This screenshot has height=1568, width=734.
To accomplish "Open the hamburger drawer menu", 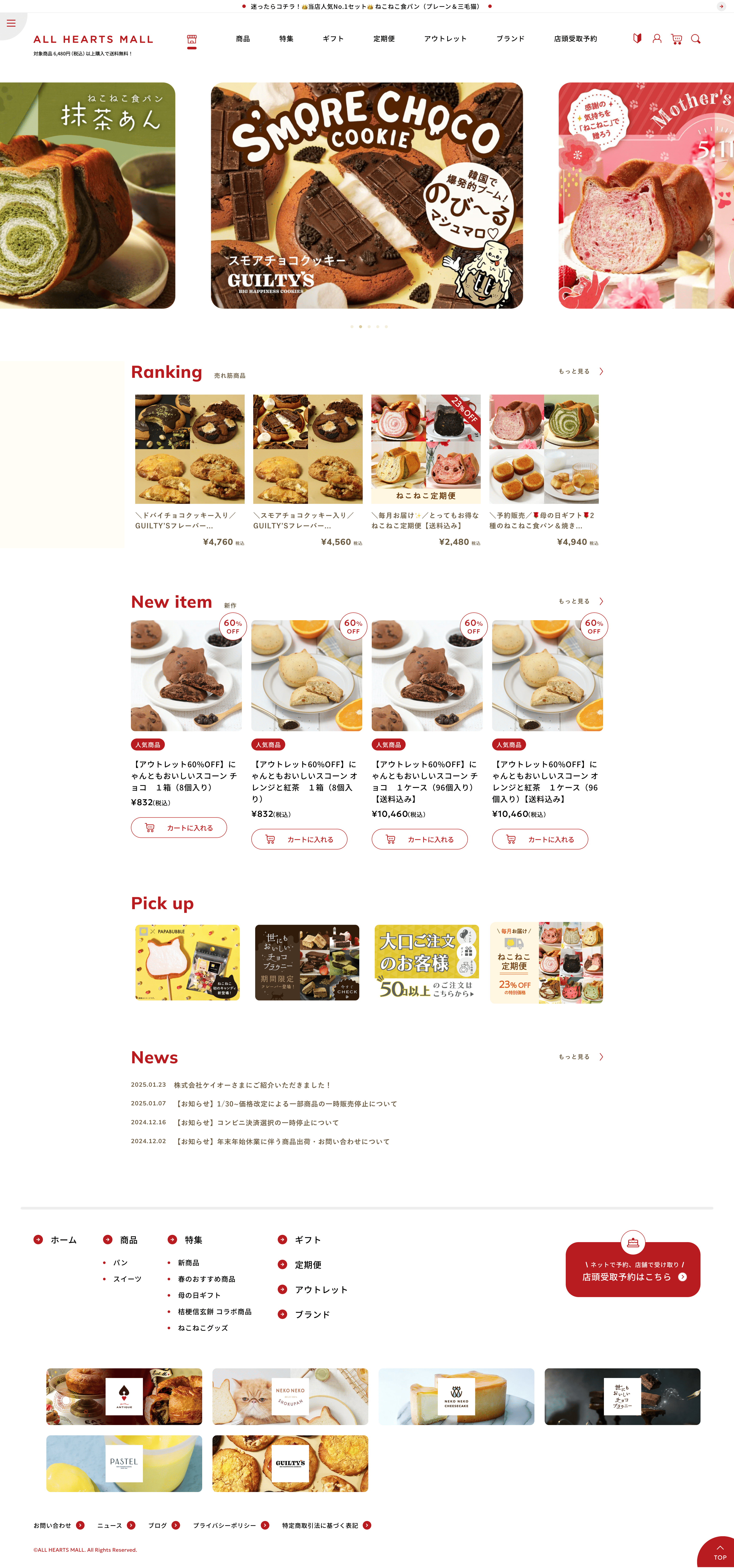I will click(11, 23).
